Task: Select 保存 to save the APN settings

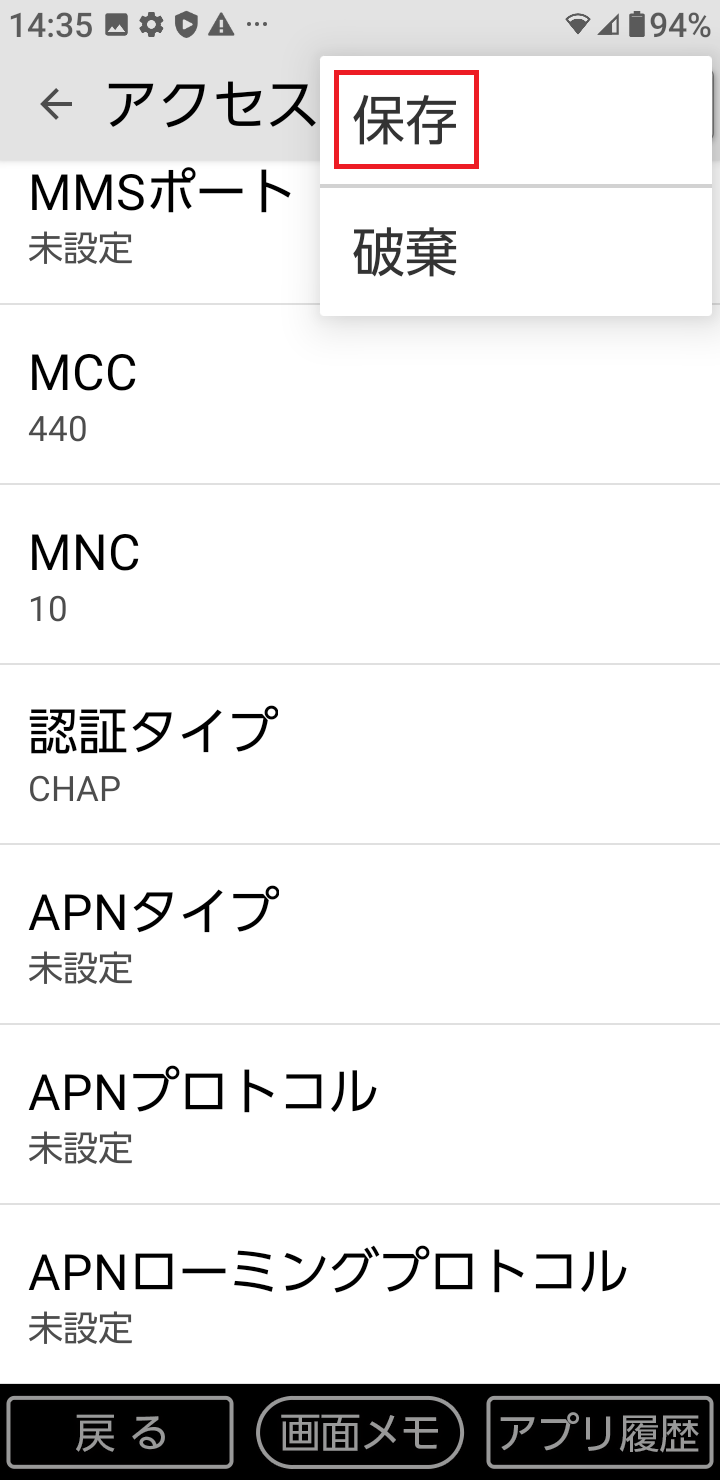Action: 405,119
